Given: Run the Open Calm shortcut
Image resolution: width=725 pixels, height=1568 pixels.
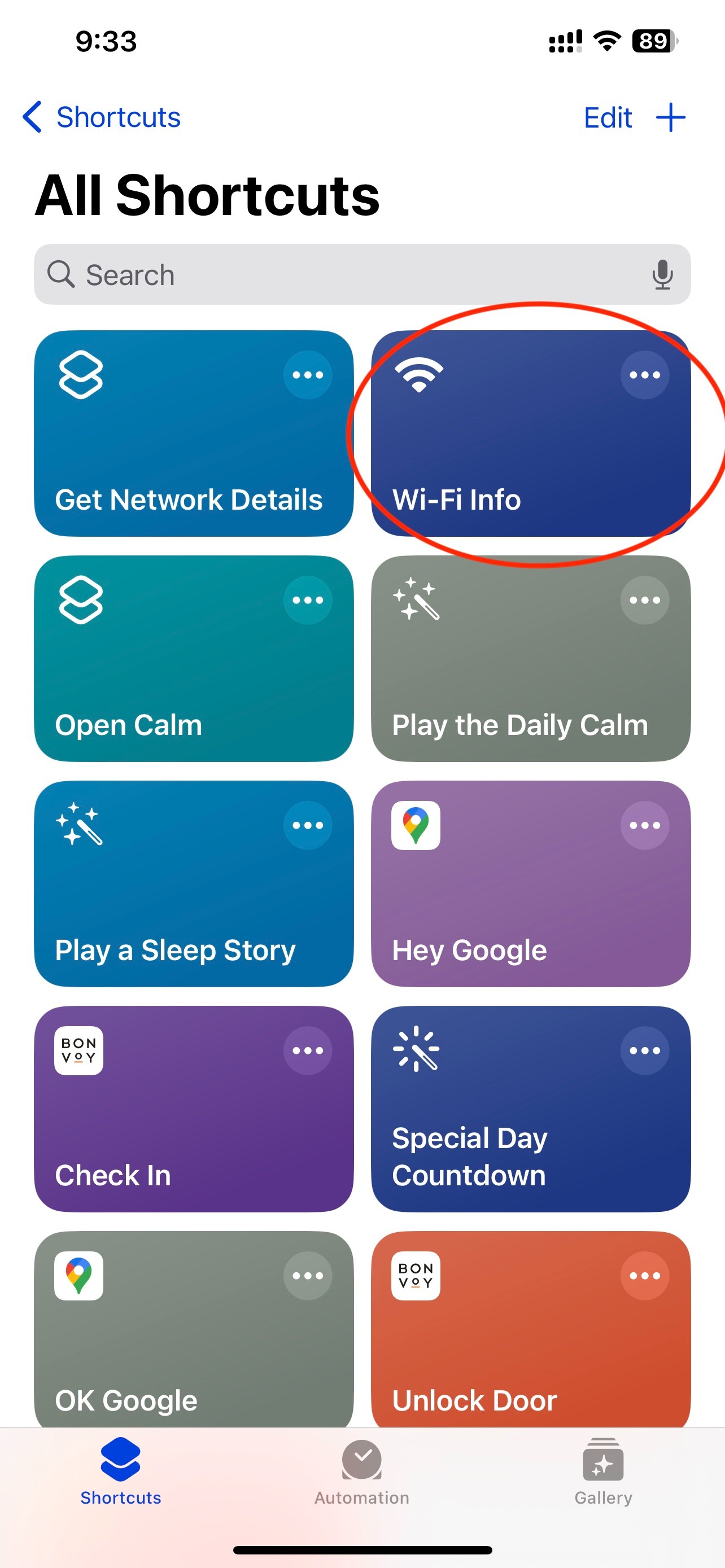Looking at the screenshot, I should (182, 682).
